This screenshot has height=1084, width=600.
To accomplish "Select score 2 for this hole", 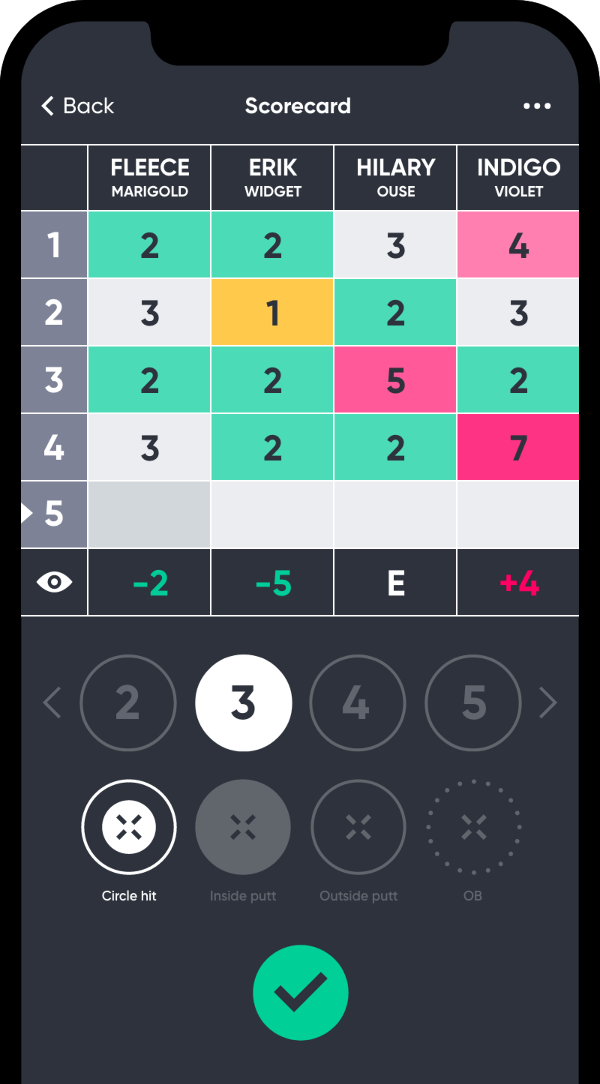I will tap(128, 703).
